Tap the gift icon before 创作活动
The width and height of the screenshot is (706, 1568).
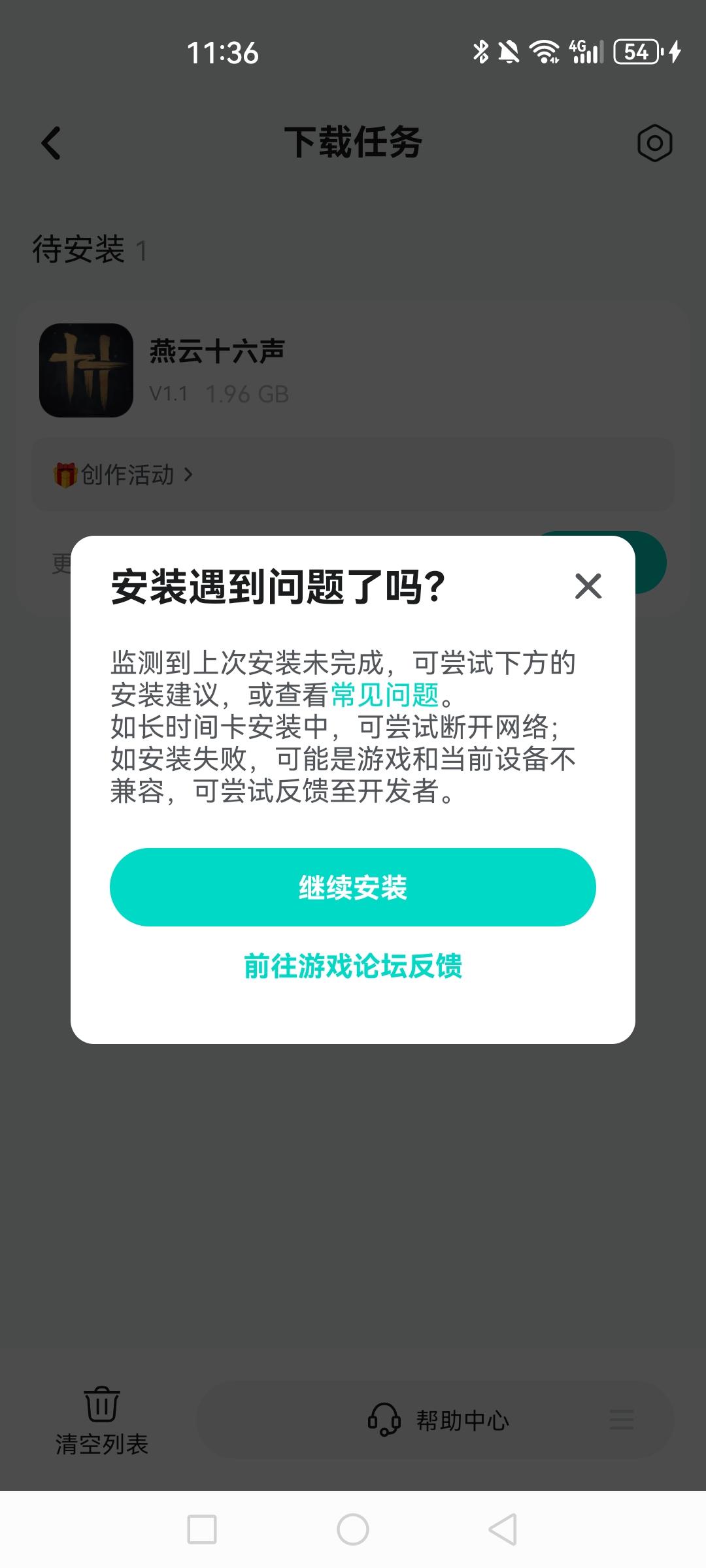(x=64, y=475)
